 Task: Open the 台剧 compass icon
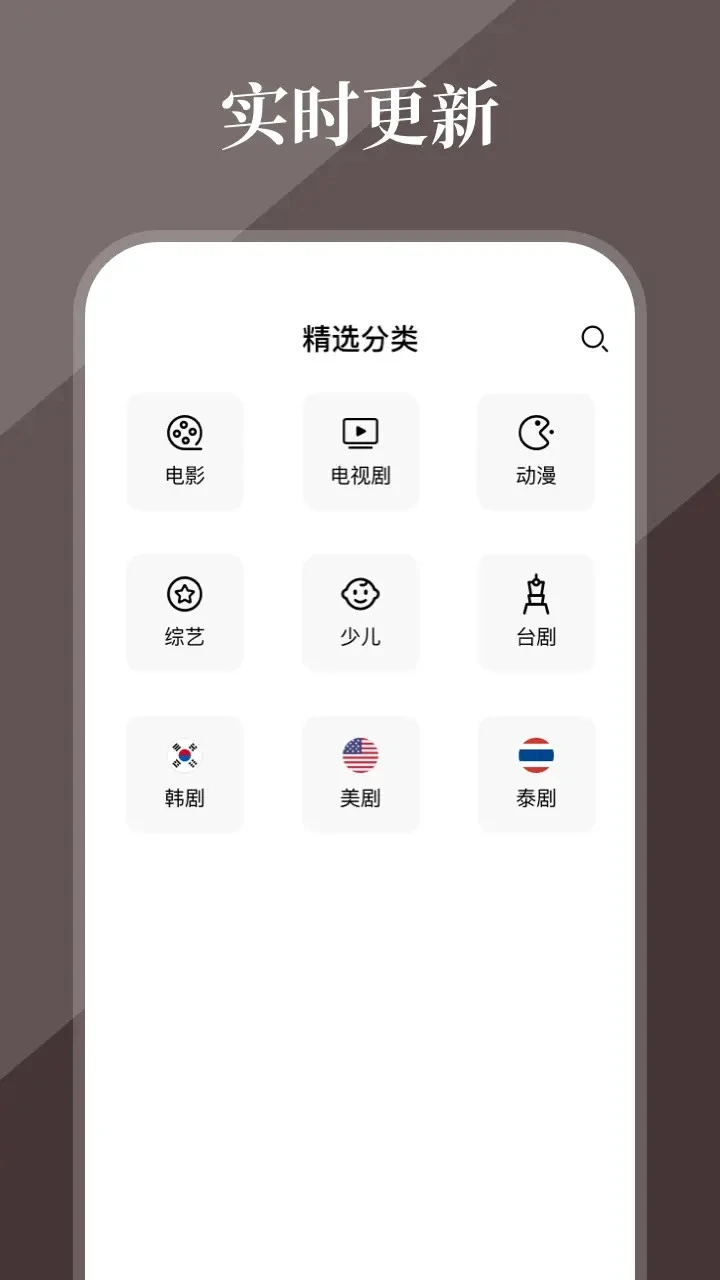[x=536, y=594]
